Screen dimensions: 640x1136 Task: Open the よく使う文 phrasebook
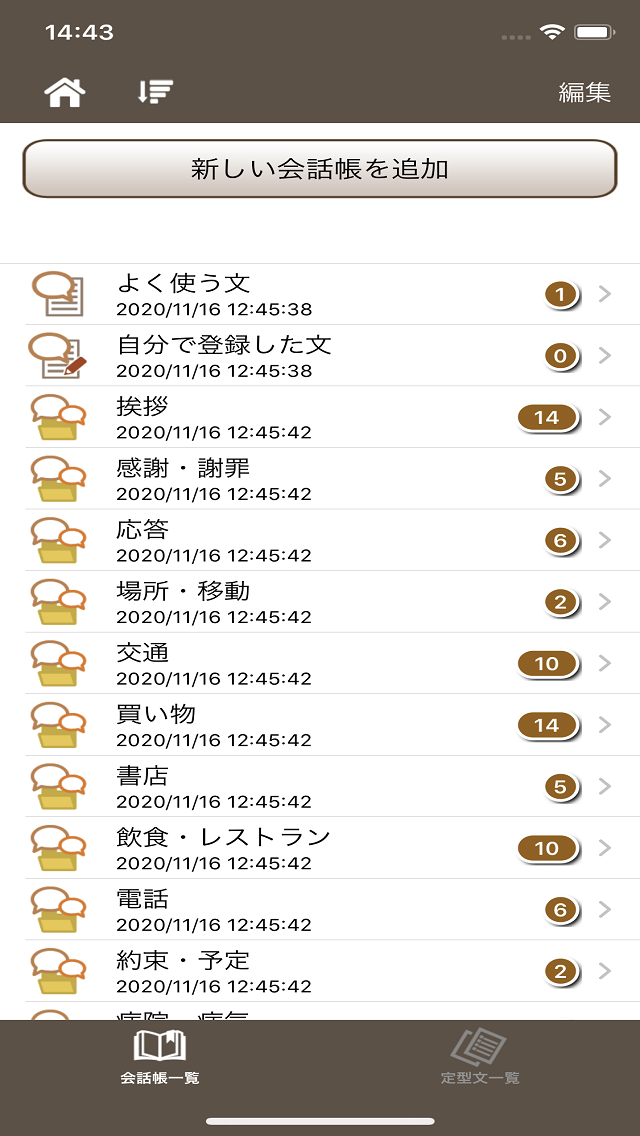(x=320, y=294)
